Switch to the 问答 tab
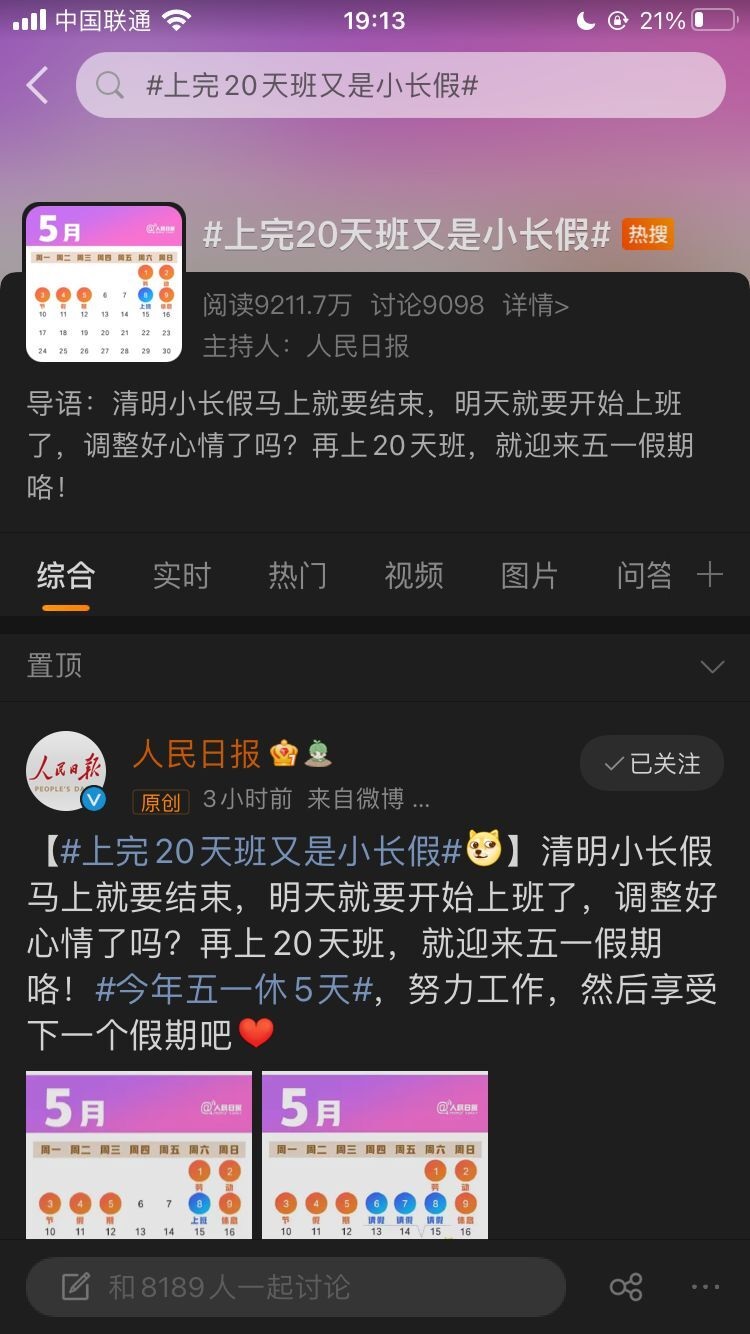750x1334 pixels. pyautogui.click(x=644, y=576)
